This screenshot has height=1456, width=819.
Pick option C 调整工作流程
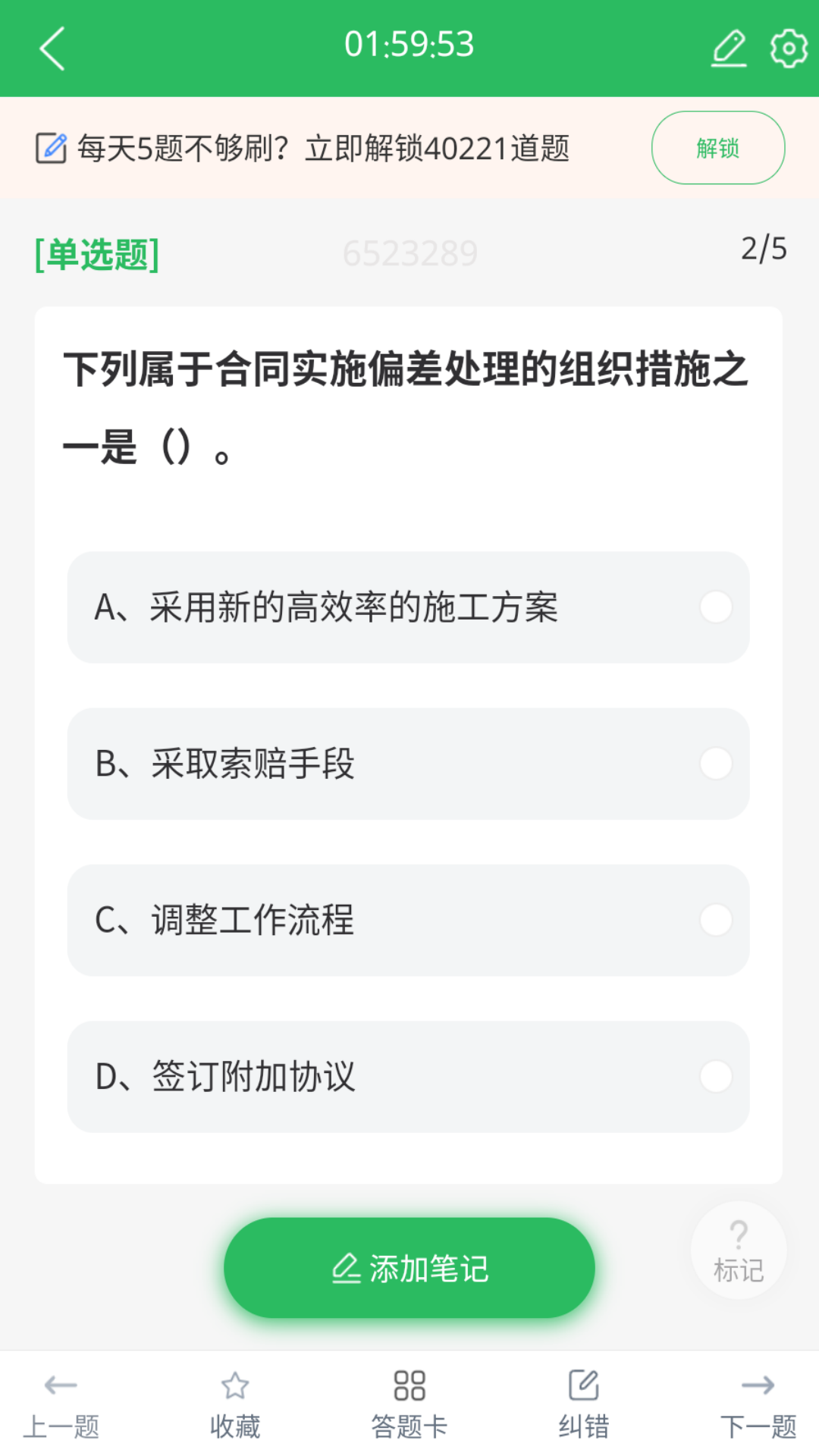408,920
